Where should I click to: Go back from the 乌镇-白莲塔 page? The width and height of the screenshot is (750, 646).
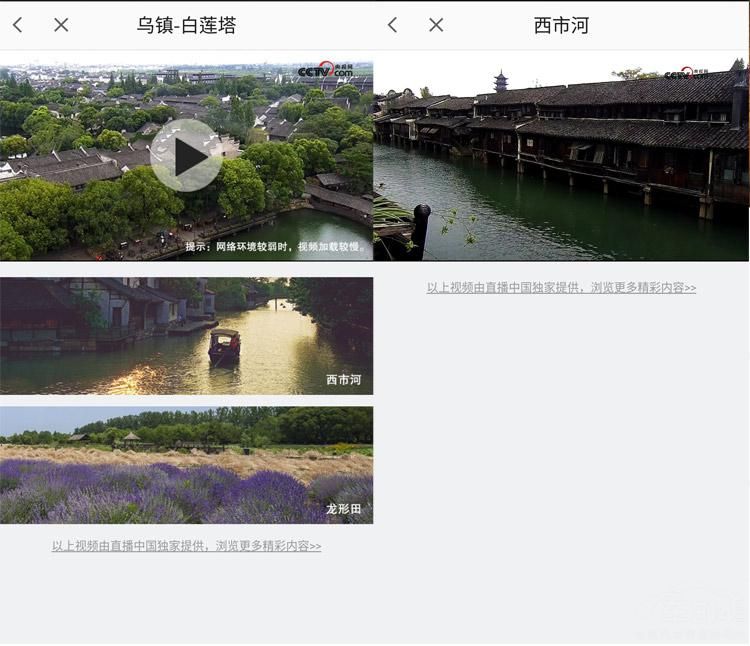pos(17,25)
